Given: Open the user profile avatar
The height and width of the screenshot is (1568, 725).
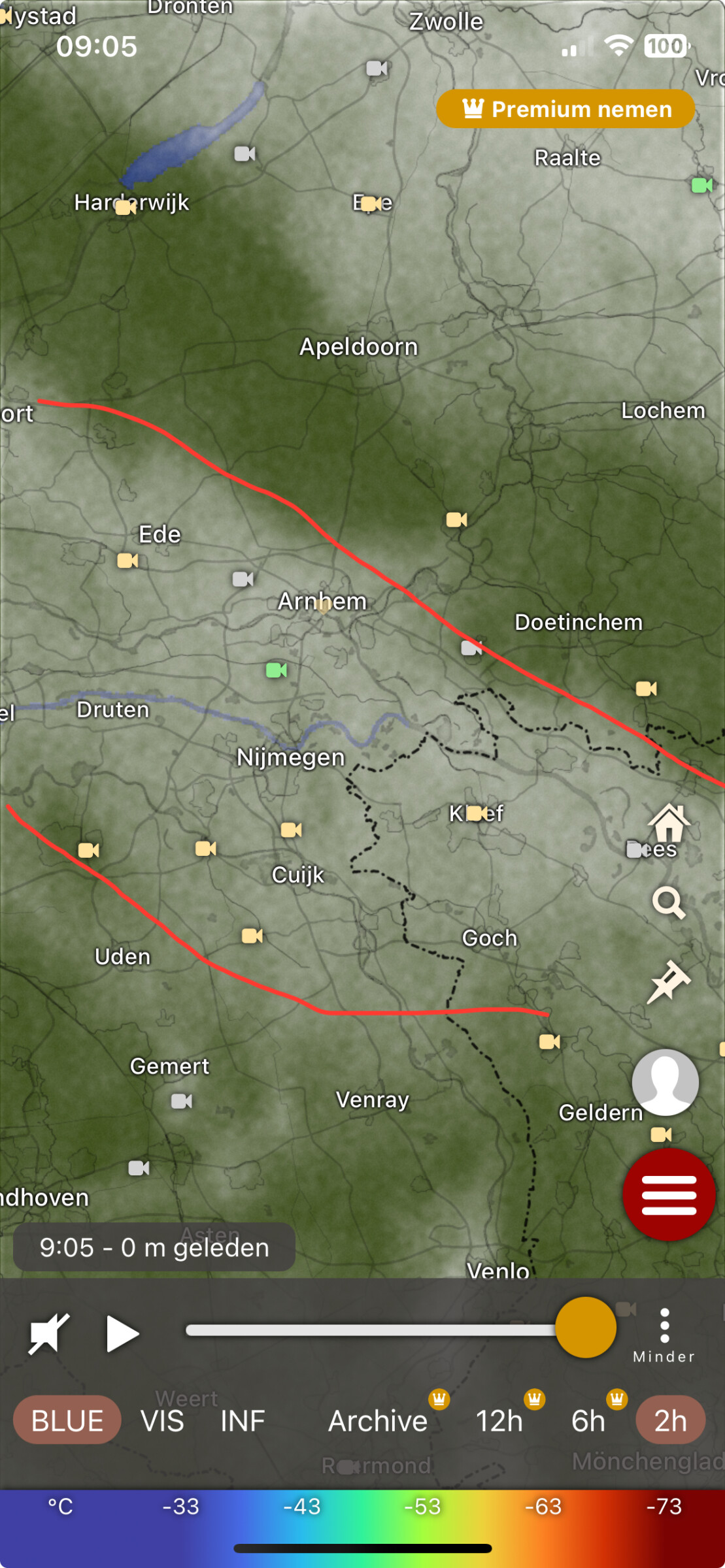Looking at the screenshot, I should [x=665, y=1083].
